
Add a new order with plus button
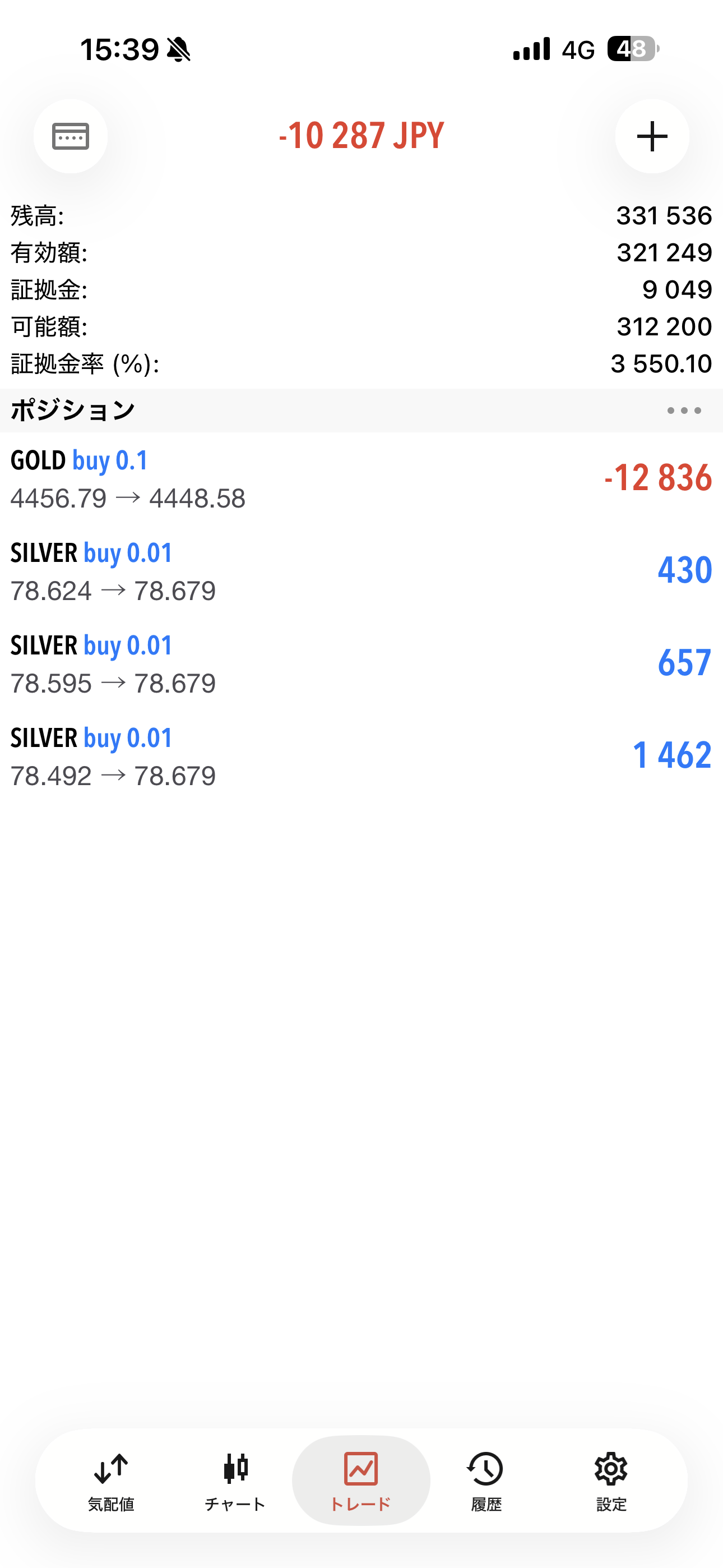point(652,136)
